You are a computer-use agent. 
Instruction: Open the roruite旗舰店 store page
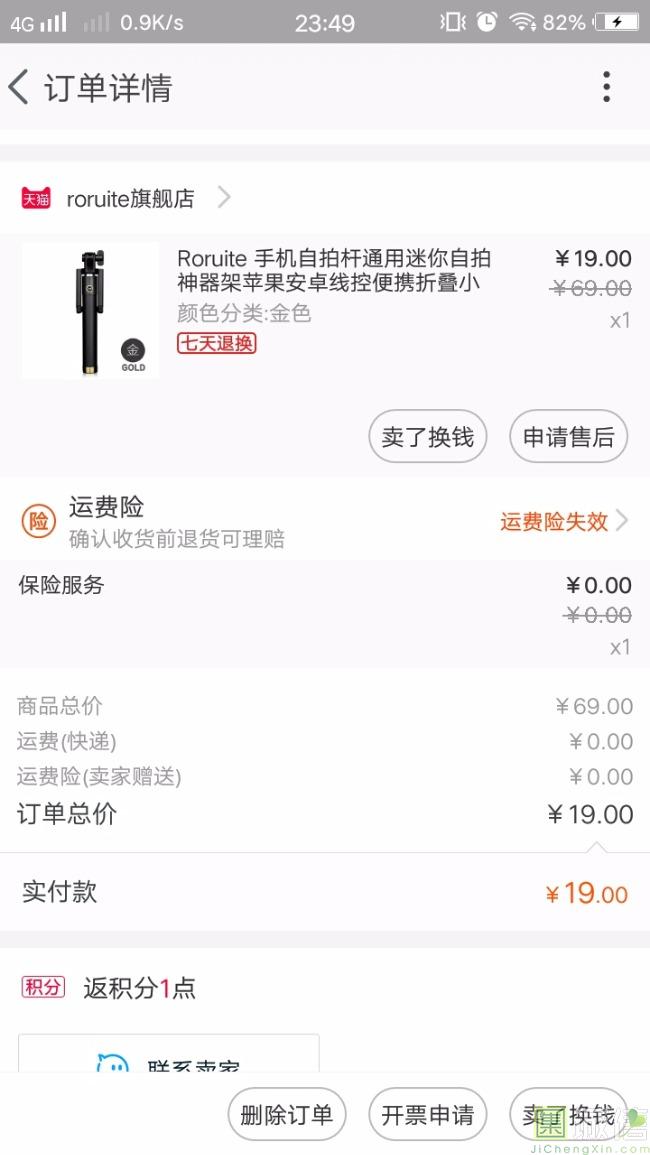point(130,198)
